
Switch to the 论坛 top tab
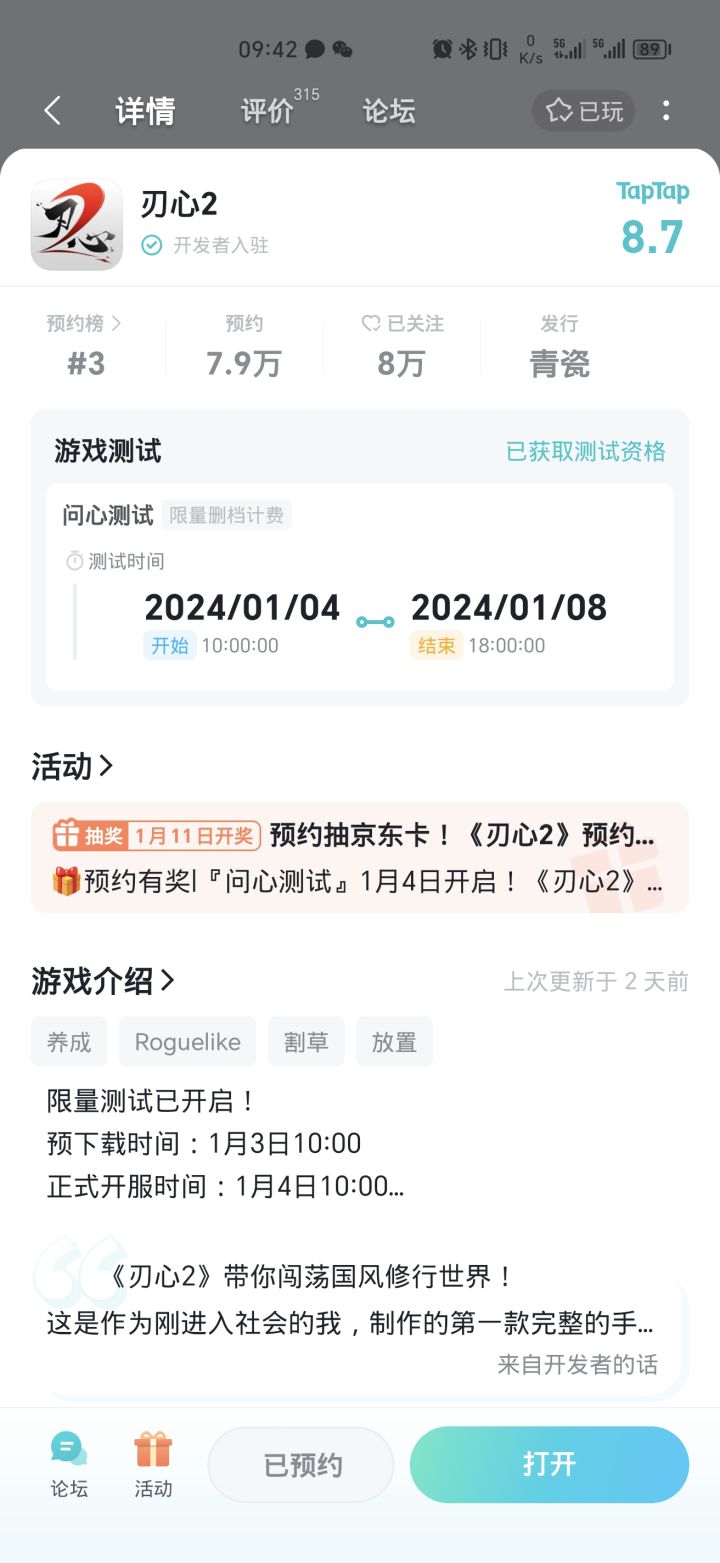pyautogui.click(x=389, y=110)
